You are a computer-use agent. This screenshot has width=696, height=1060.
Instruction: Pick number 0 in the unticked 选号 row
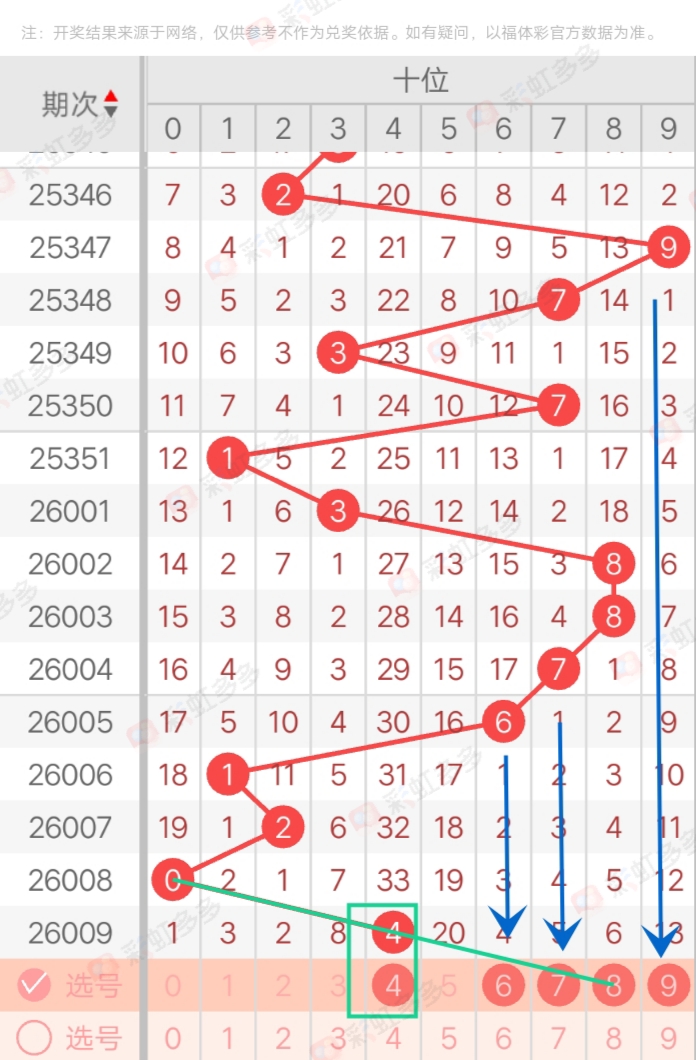tap(173, 1038)
